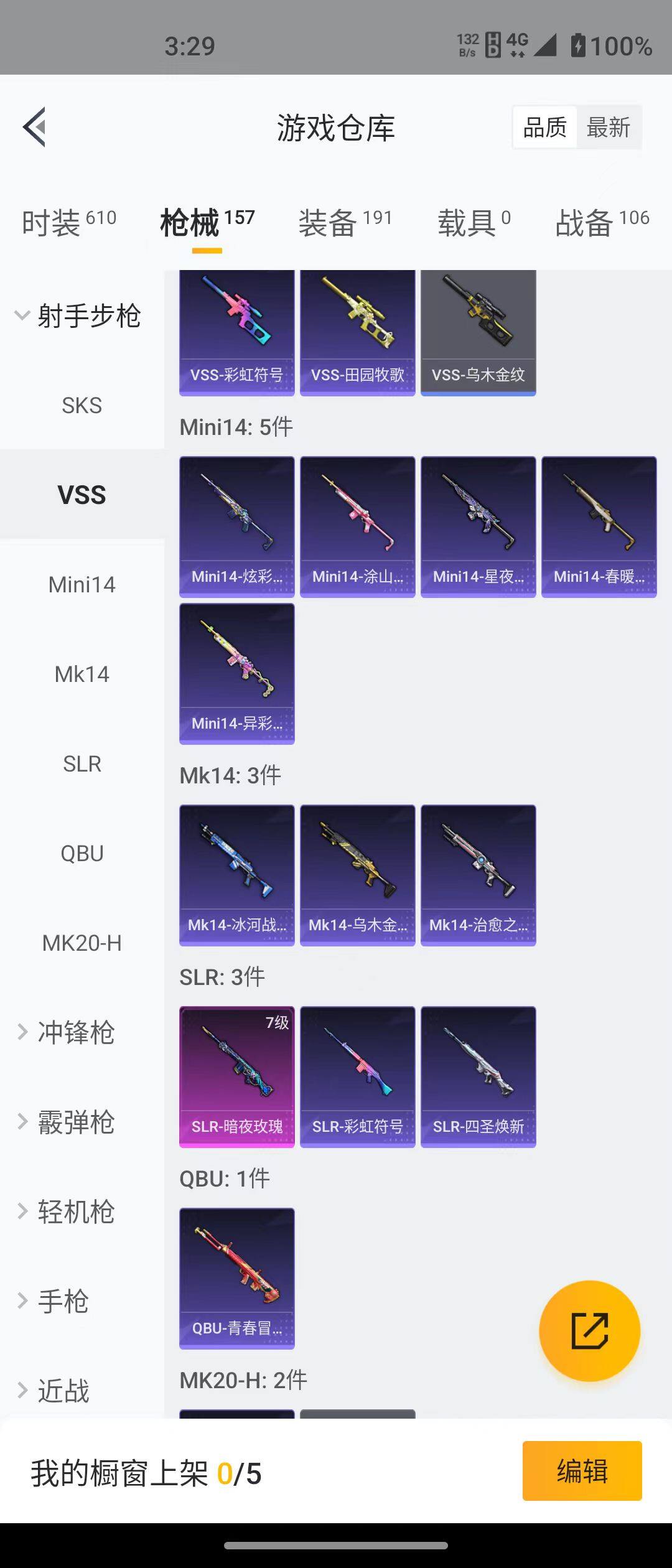The height and width of the screenshot is (1568, 672).
Task: Open the Mk14-冰河战… skin card
Action: (x=236, y=875)
